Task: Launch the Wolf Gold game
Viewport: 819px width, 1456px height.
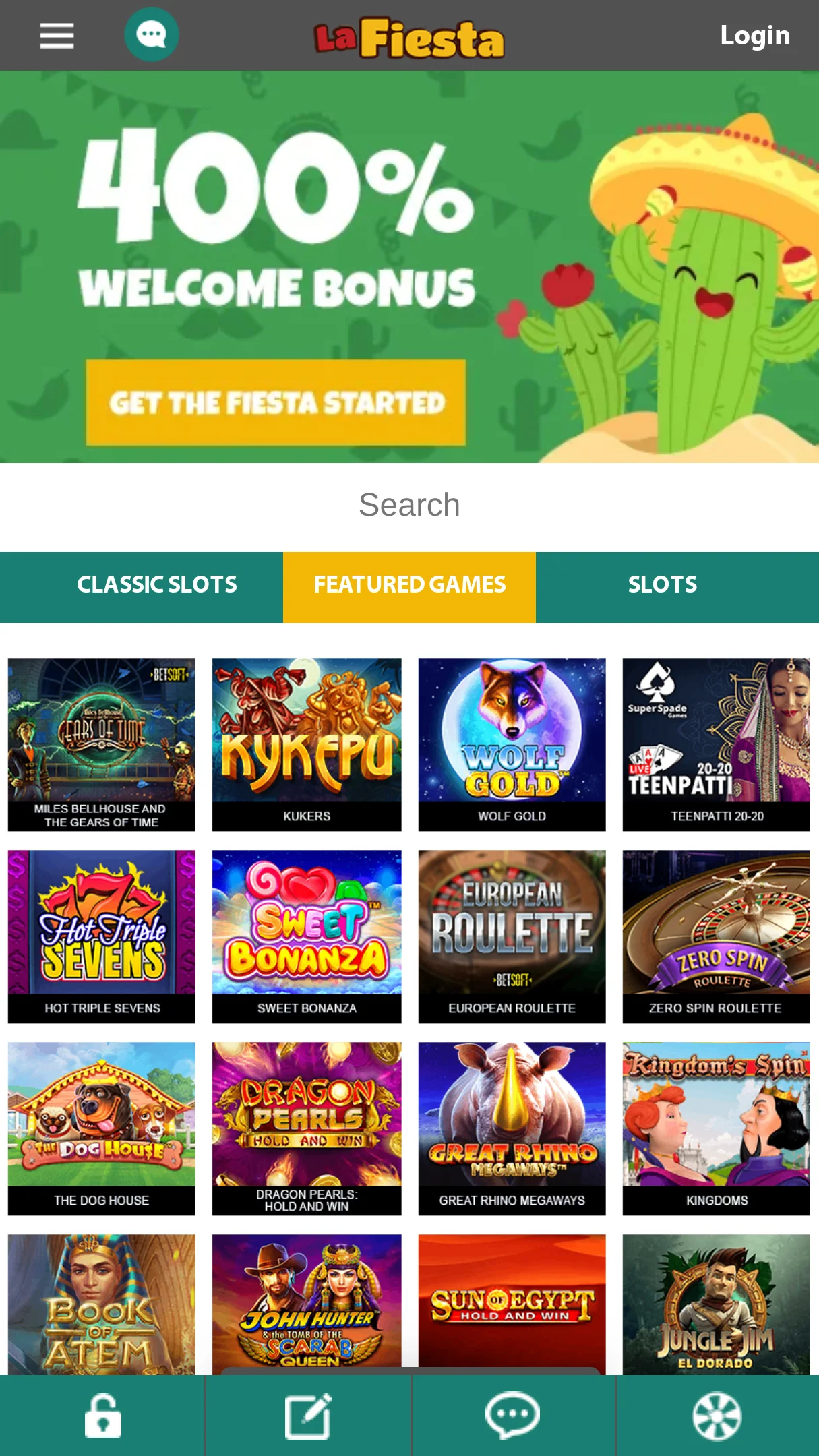Action: 512,744
